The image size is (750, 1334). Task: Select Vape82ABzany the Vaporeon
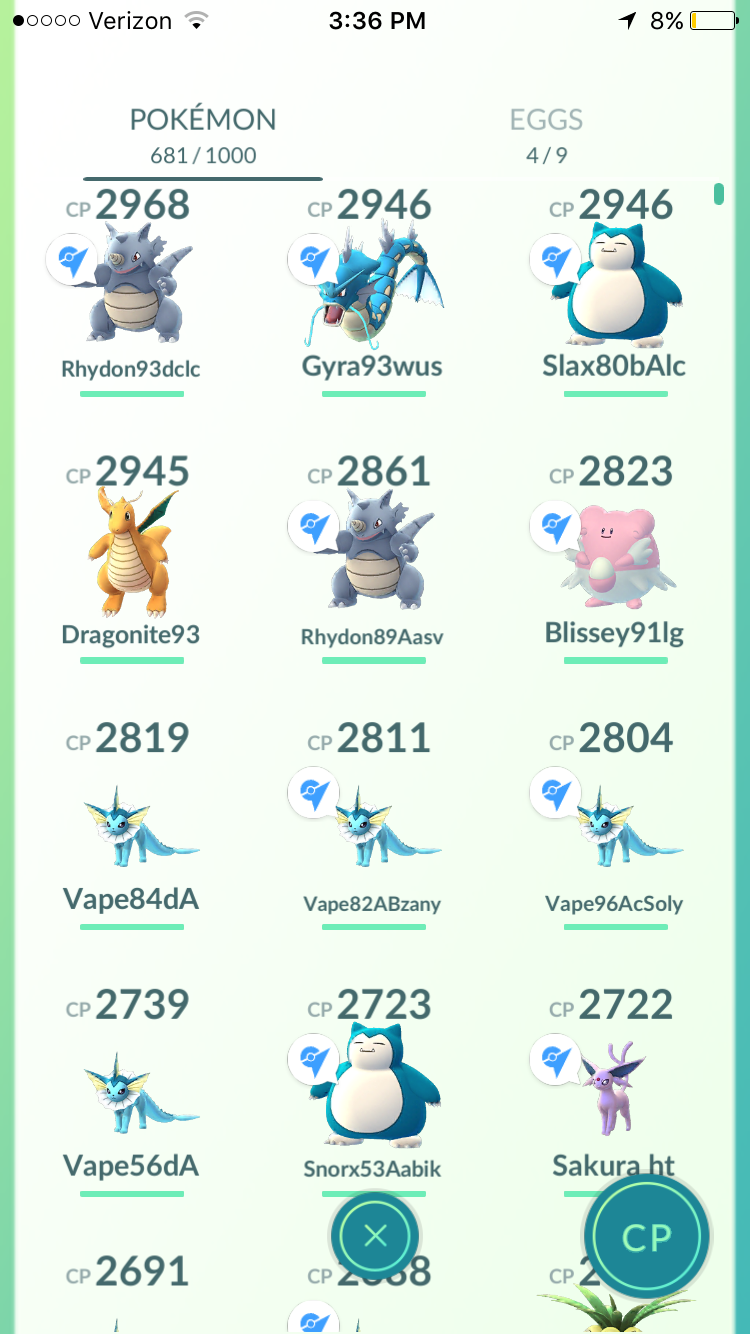click(373, 825)
